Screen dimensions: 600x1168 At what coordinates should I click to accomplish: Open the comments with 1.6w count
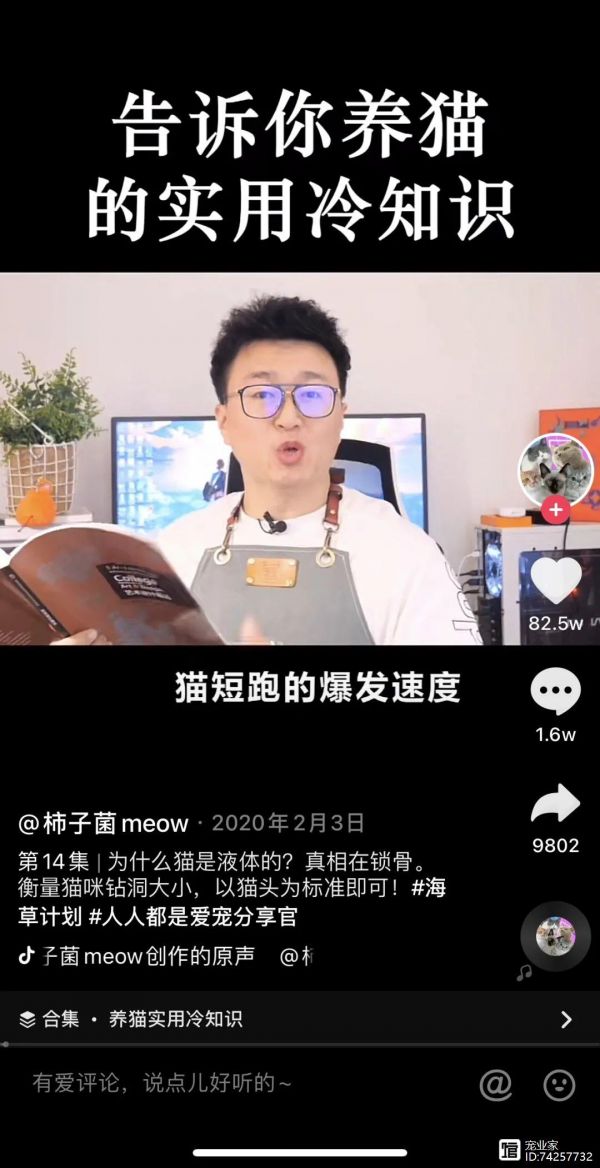555,692
